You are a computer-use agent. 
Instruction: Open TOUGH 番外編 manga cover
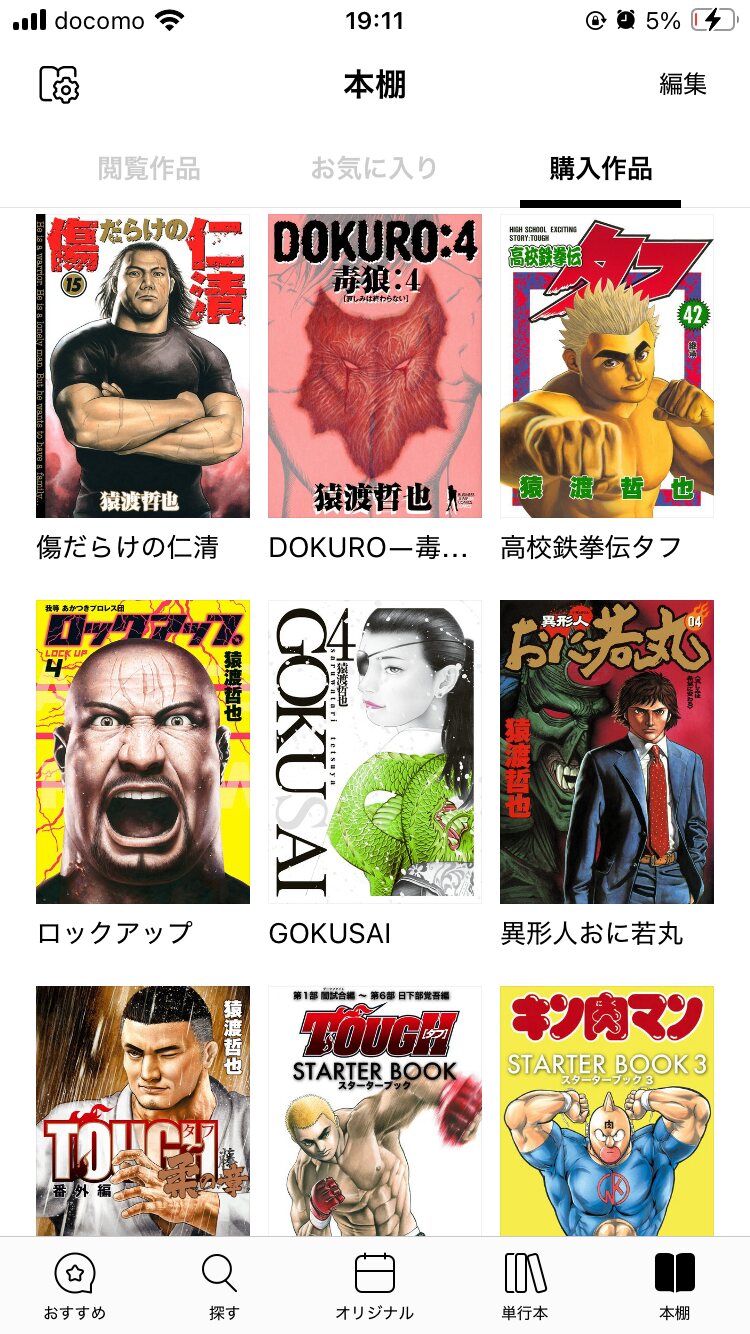click(x=143, y=1111)
